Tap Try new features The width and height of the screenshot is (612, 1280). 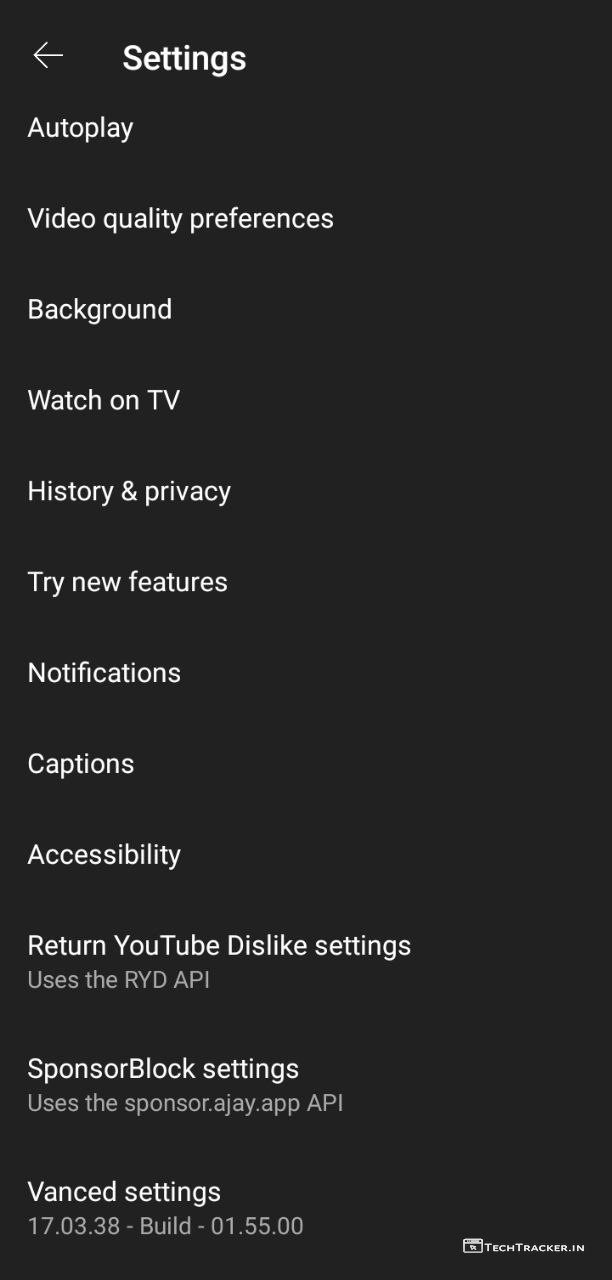(x=127, y=583)
